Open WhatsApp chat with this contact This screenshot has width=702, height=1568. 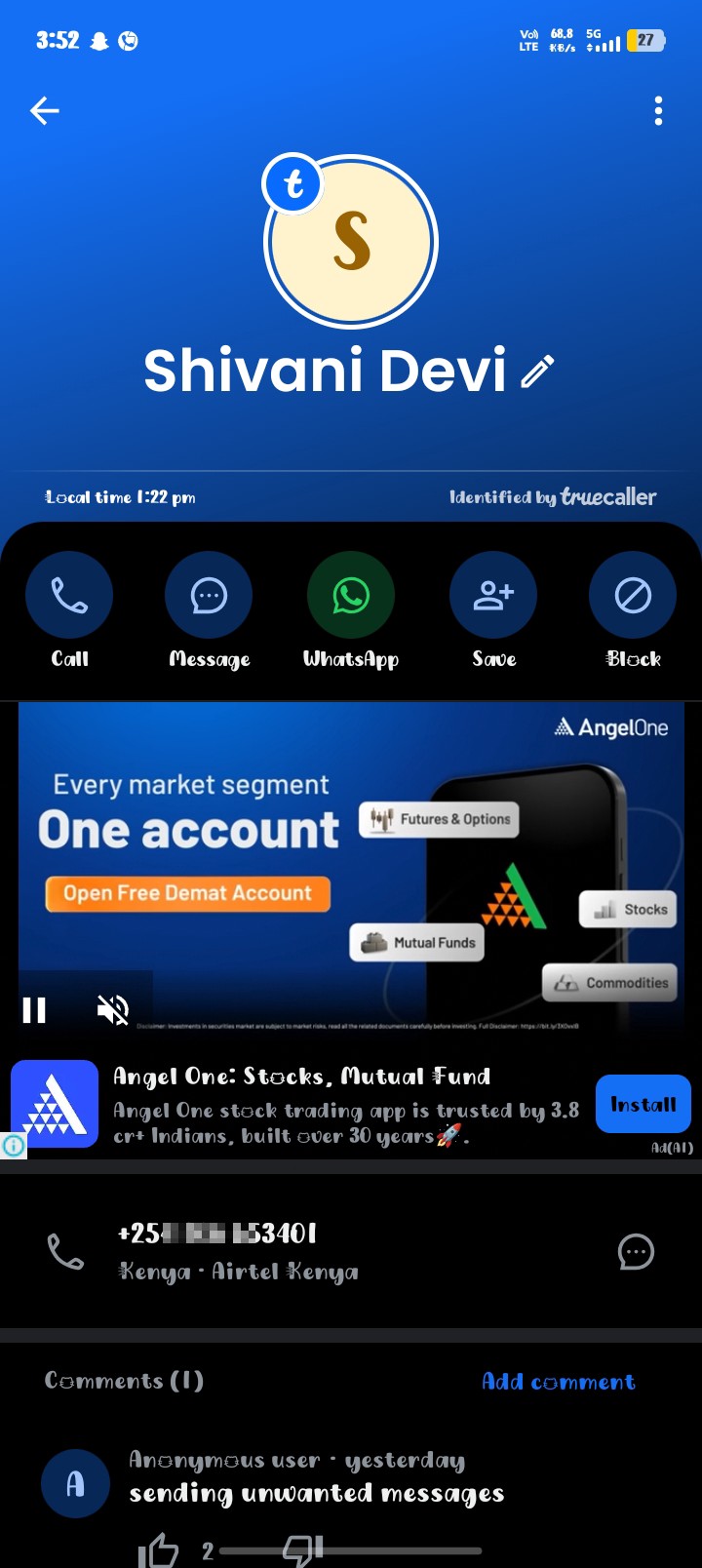pos(351,610)
